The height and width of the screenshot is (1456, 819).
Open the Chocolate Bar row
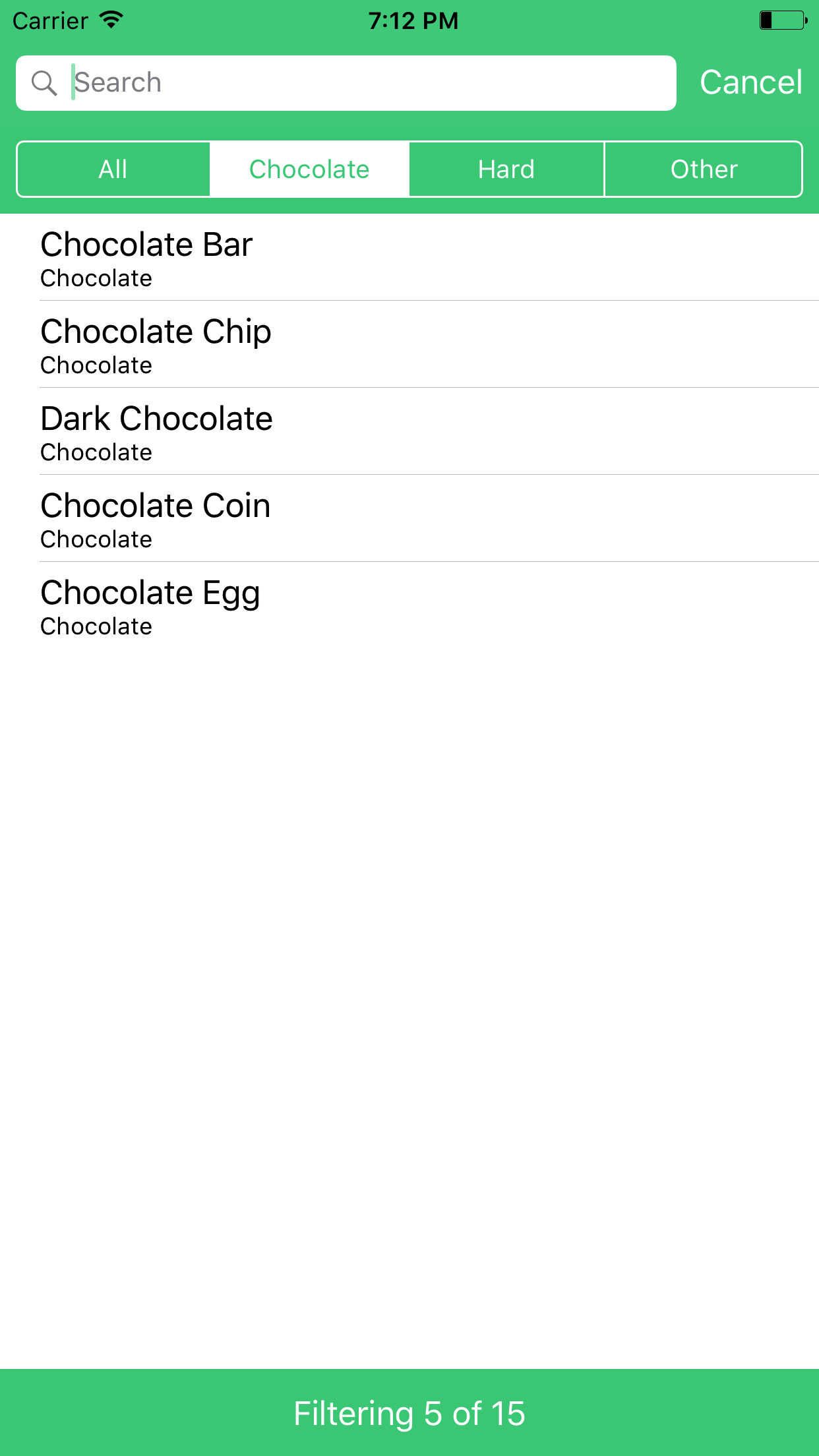coord(409,258)
